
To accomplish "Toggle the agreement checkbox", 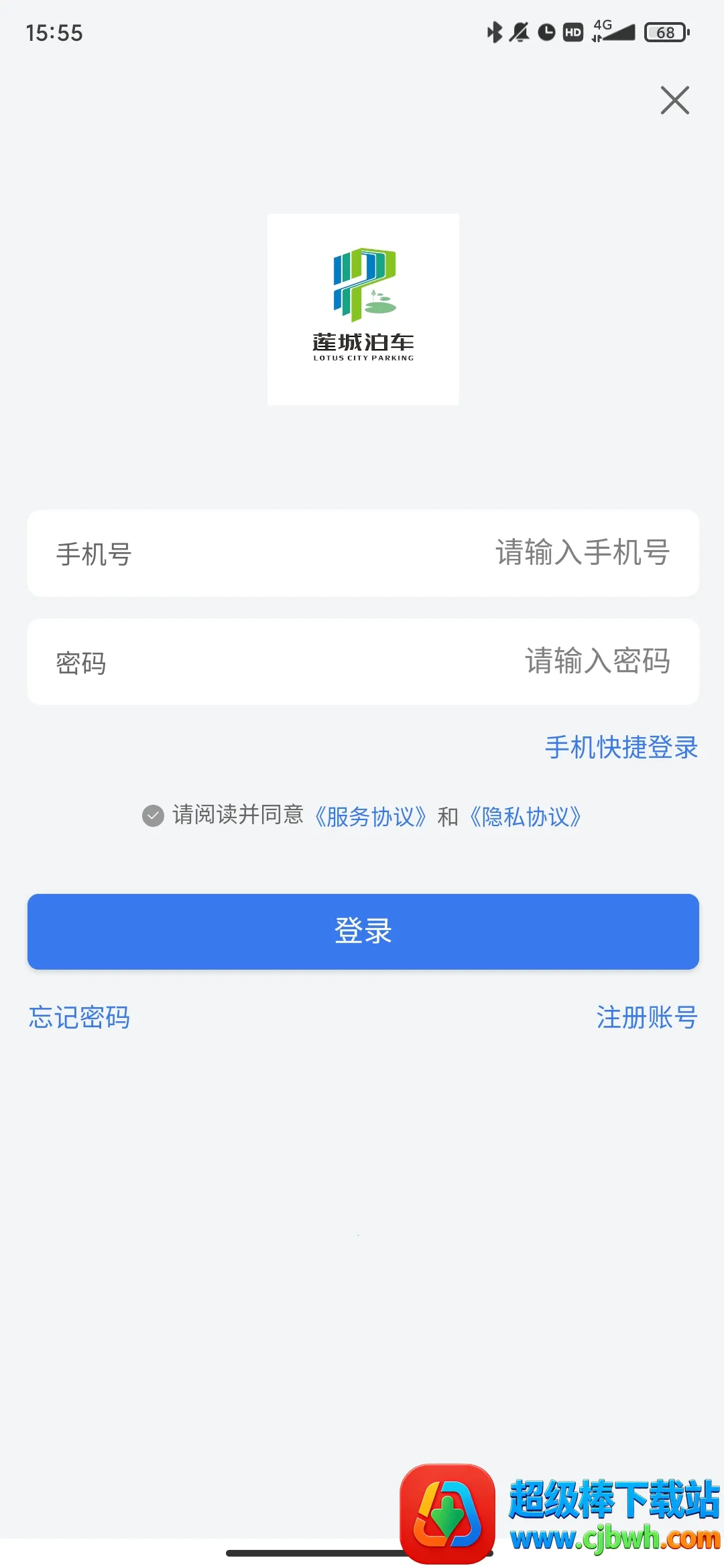I will 154,815.
